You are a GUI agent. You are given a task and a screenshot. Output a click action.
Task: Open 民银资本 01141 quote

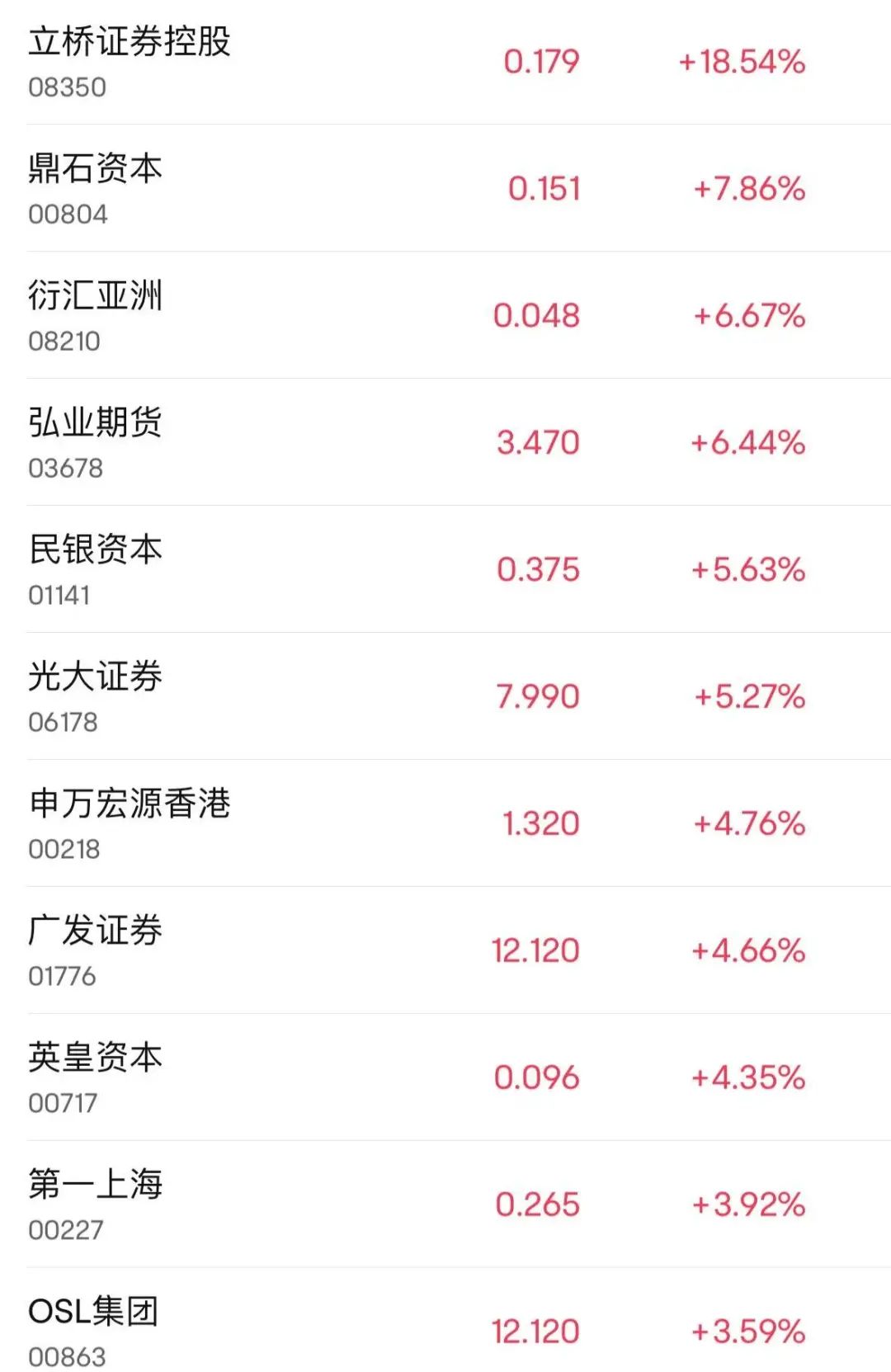445,569
